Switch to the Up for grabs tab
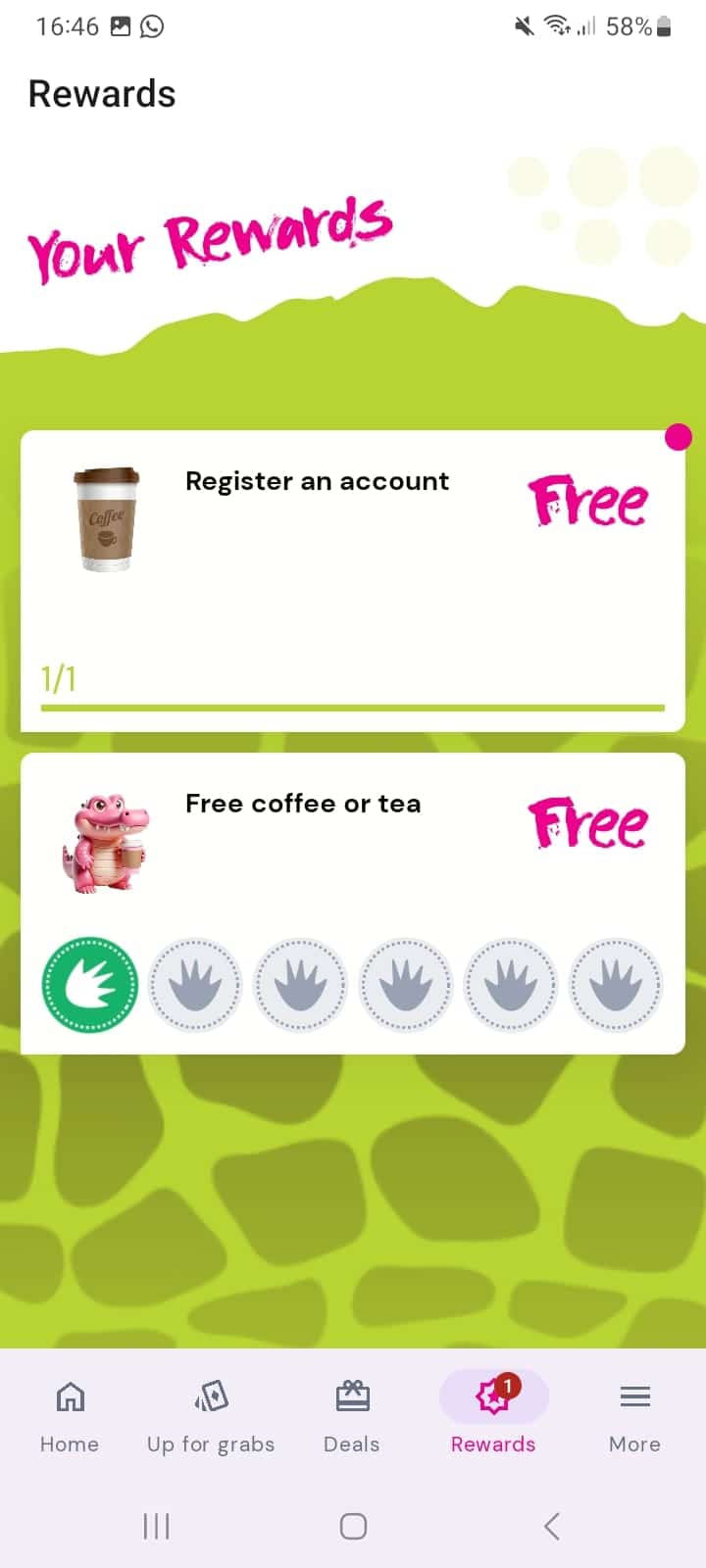Viewport: 706px width, 1568px height. (x=211, y=1416)
